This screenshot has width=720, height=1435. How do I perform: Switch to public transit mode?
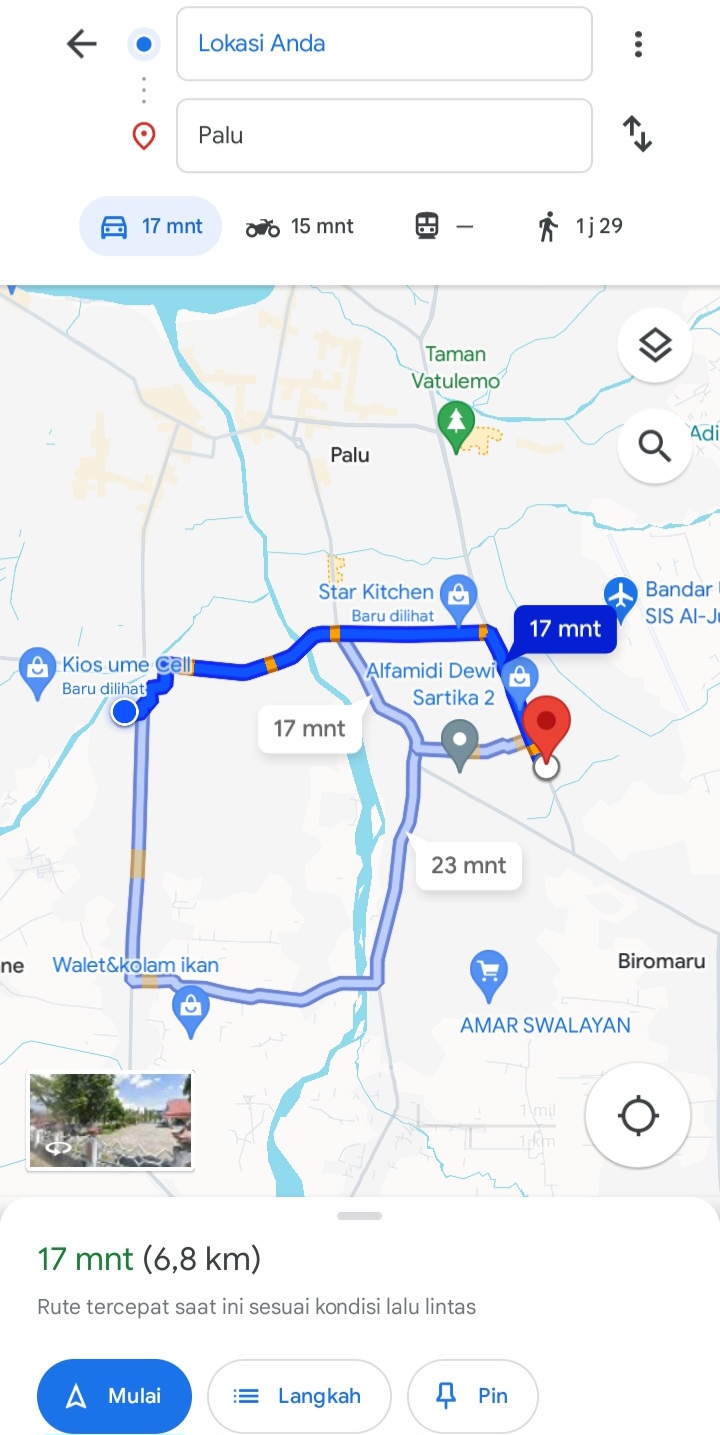444,227
